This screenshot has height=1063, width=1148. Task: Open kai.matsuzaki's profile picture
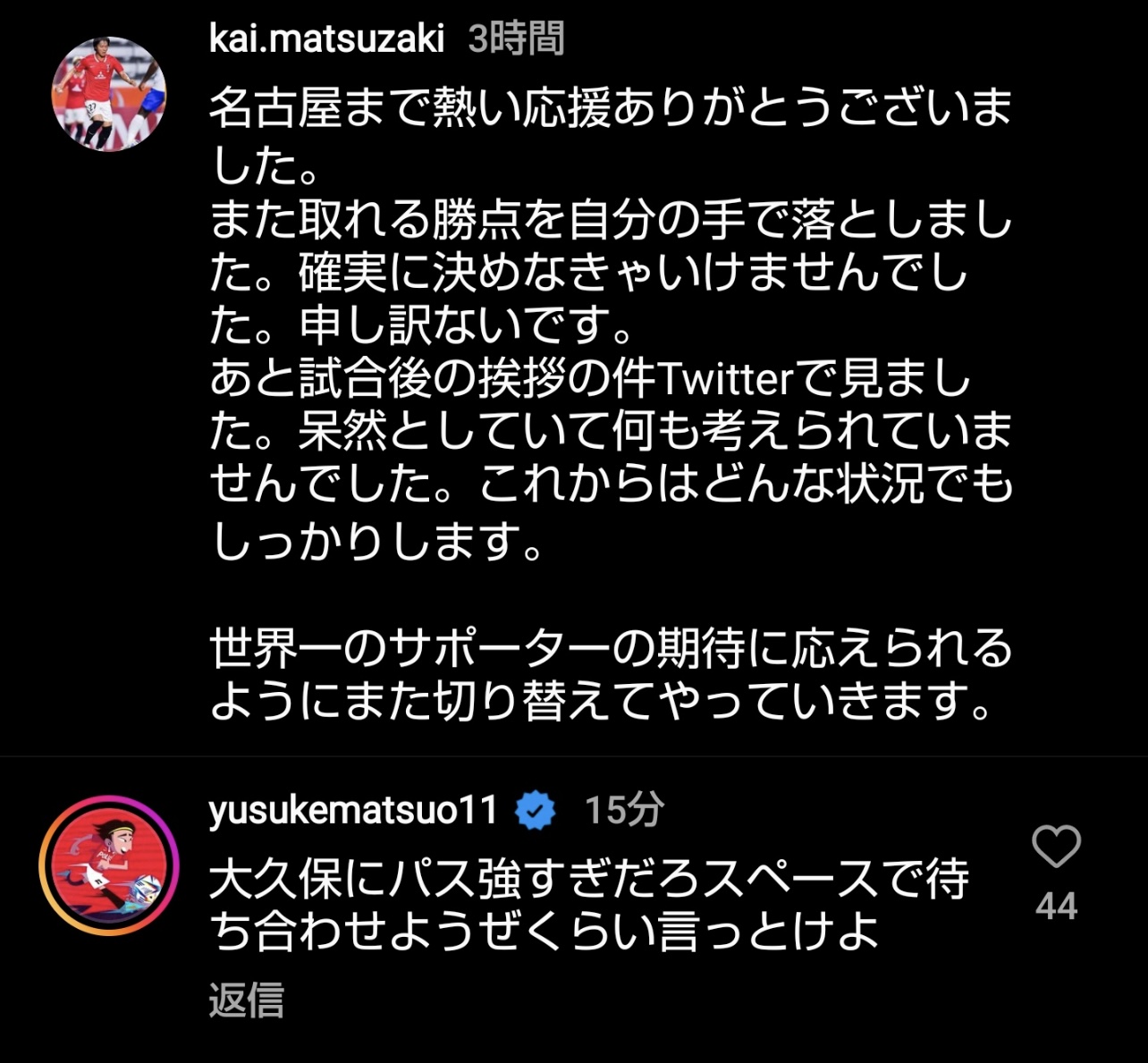coord(109,94)
